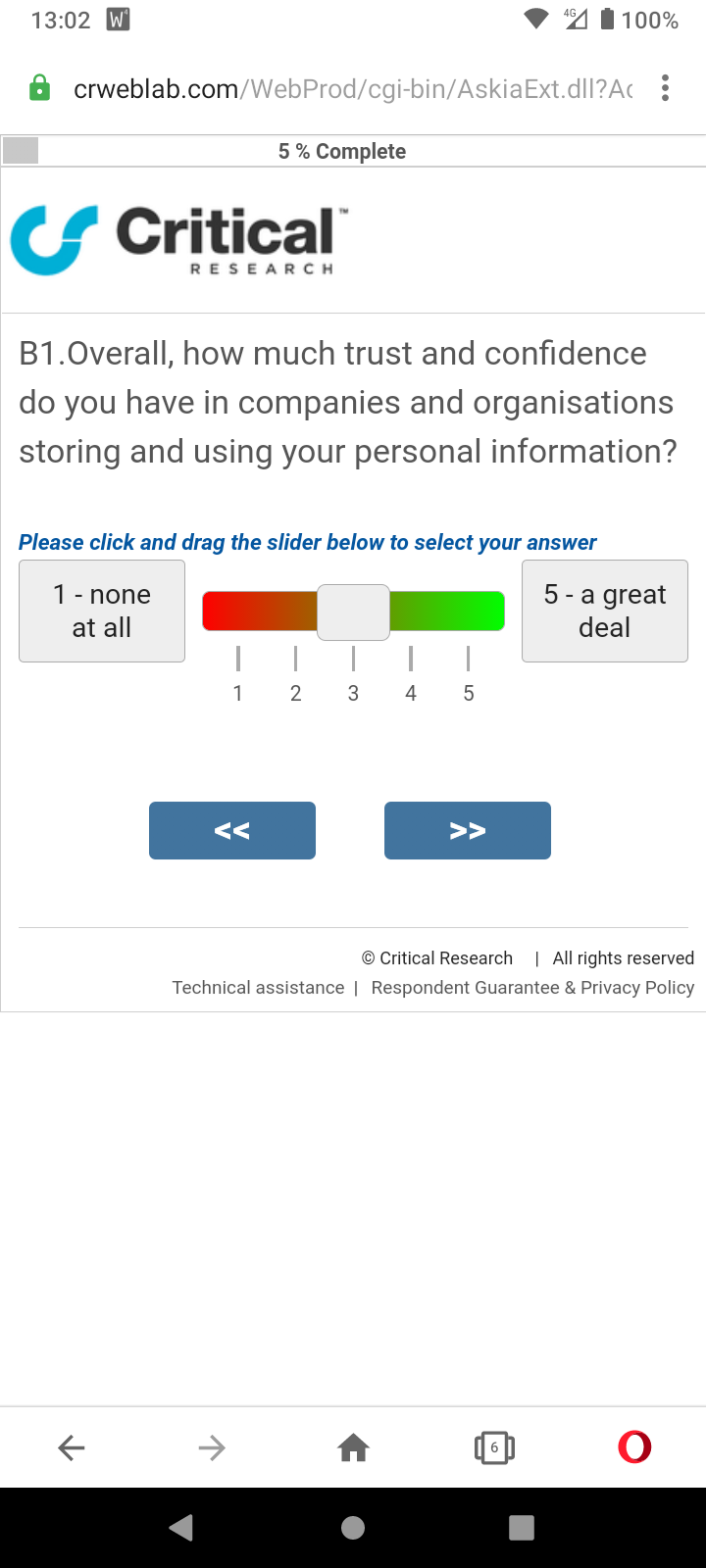Open the browser home page

coord(353,1446)
